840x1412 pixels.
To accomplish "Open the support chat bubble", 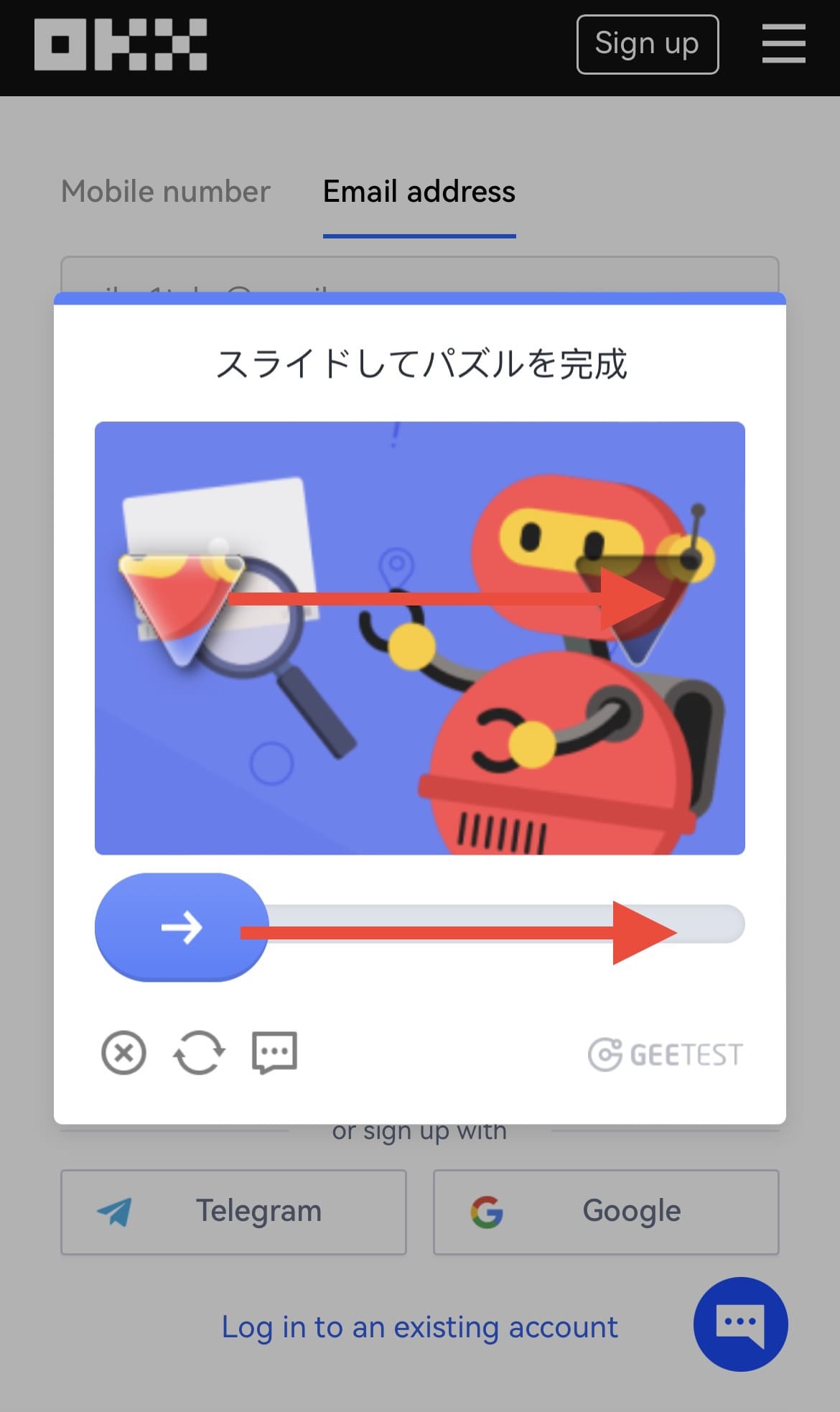I will (x=740, y=1324).
